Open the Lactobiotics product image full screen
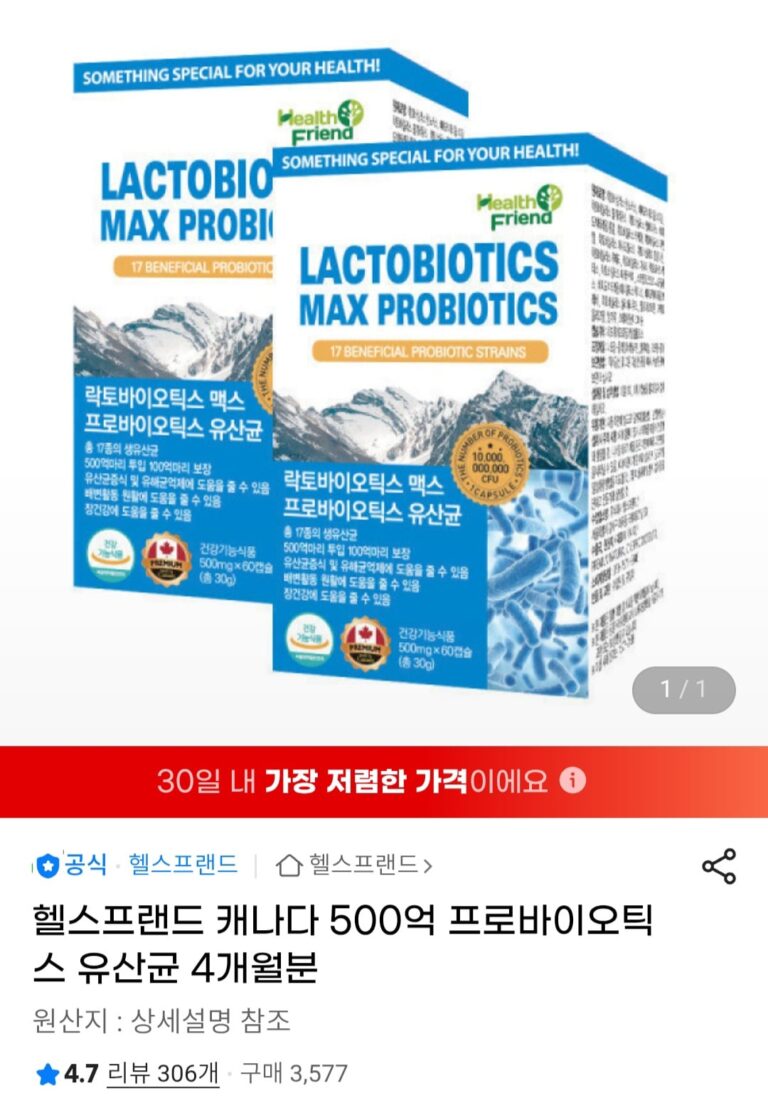This screenshot has height=1120, width=768. [x=384, y=380]
